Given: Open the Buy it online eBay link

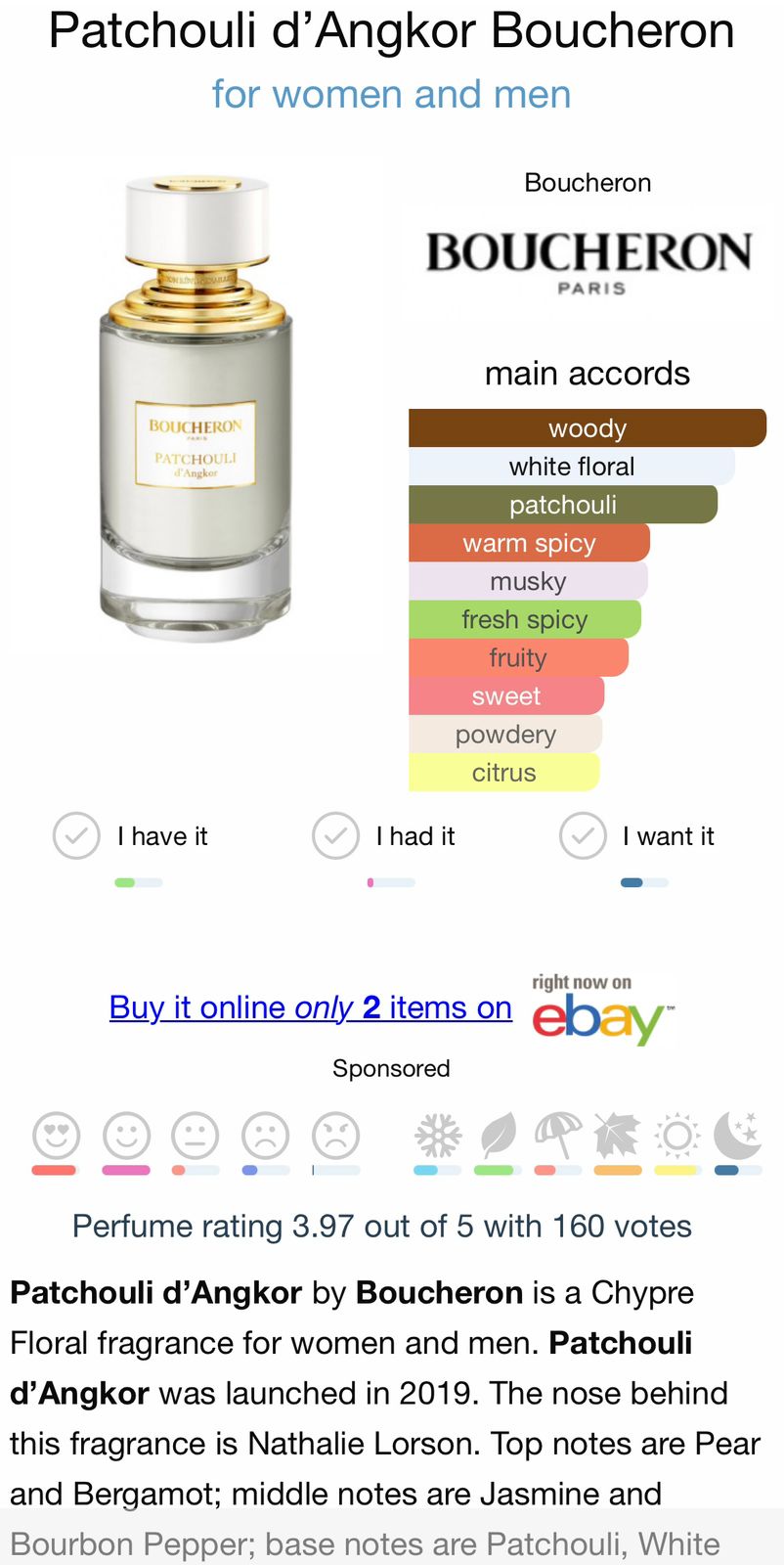Looking at the screenshot, I should pyautogui.click(x=311, y=1007).
